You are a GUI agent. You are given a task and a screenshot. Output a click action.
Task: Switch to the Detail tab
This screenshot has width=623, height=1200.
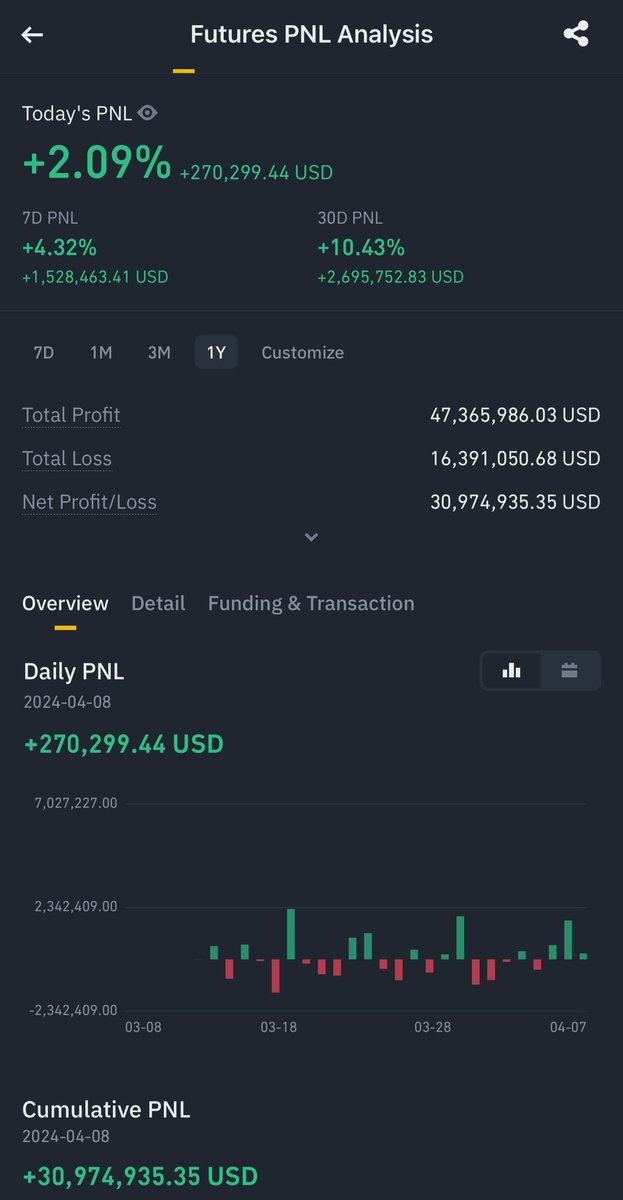[158, 603]
